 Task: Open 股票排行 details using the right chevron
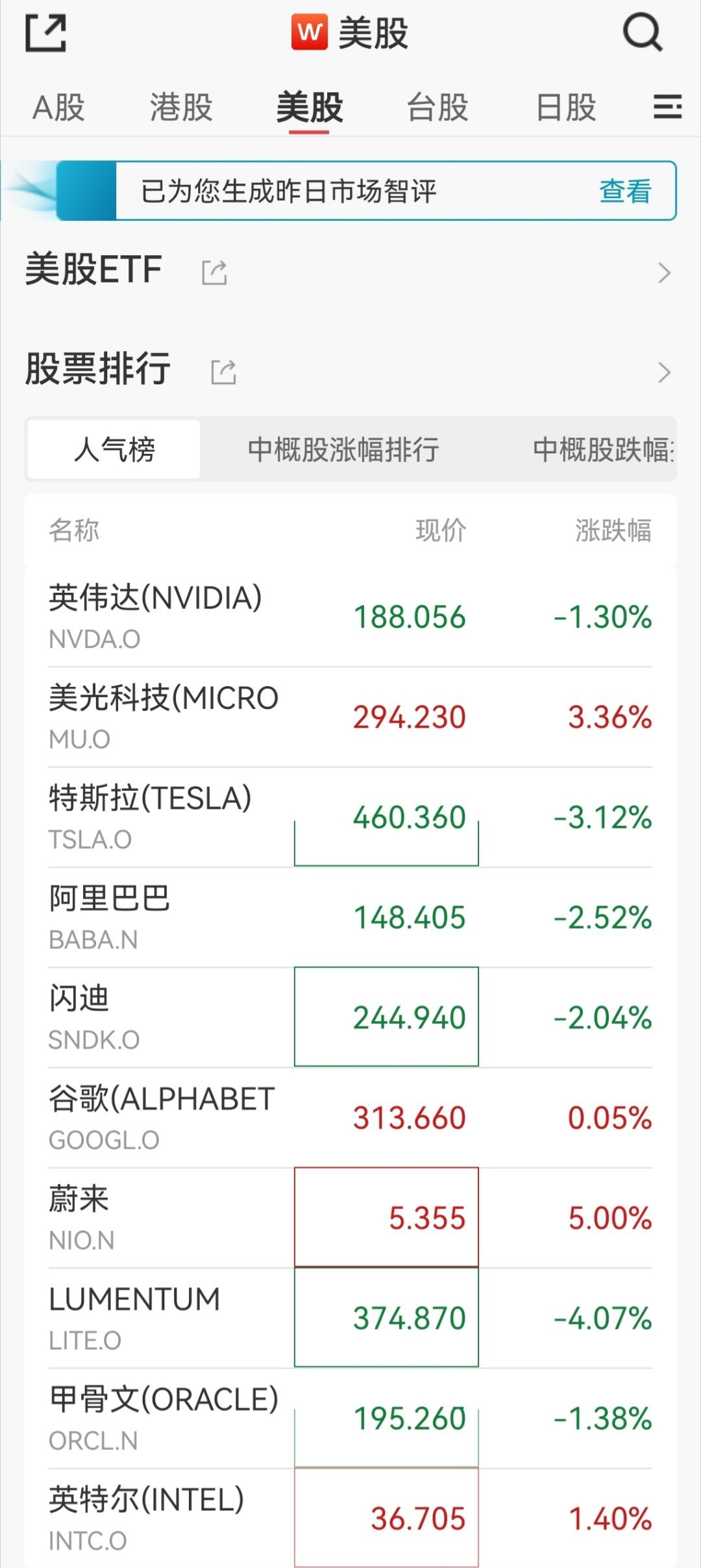click(664, 371)
